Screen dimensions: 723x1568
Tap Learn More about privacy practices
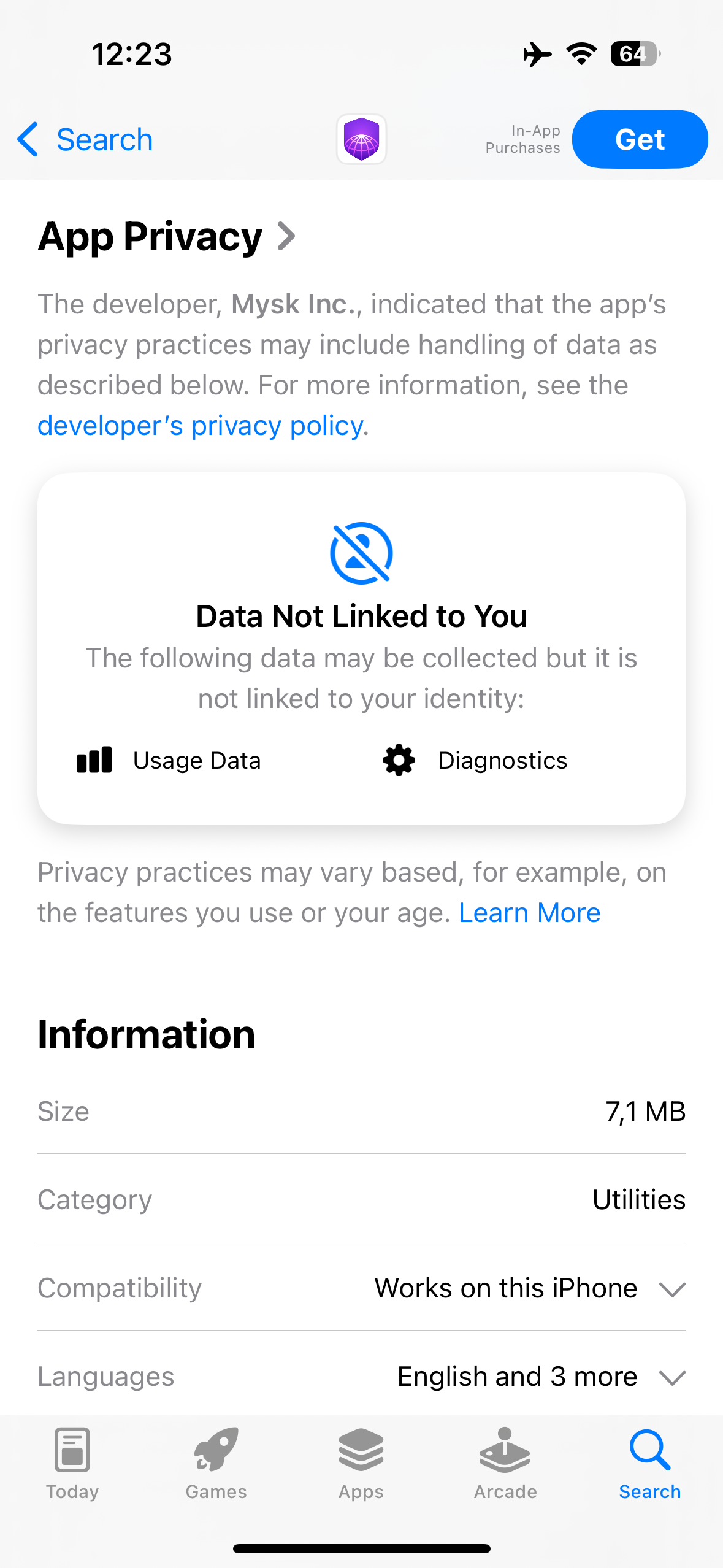click(x=530, y=913)
